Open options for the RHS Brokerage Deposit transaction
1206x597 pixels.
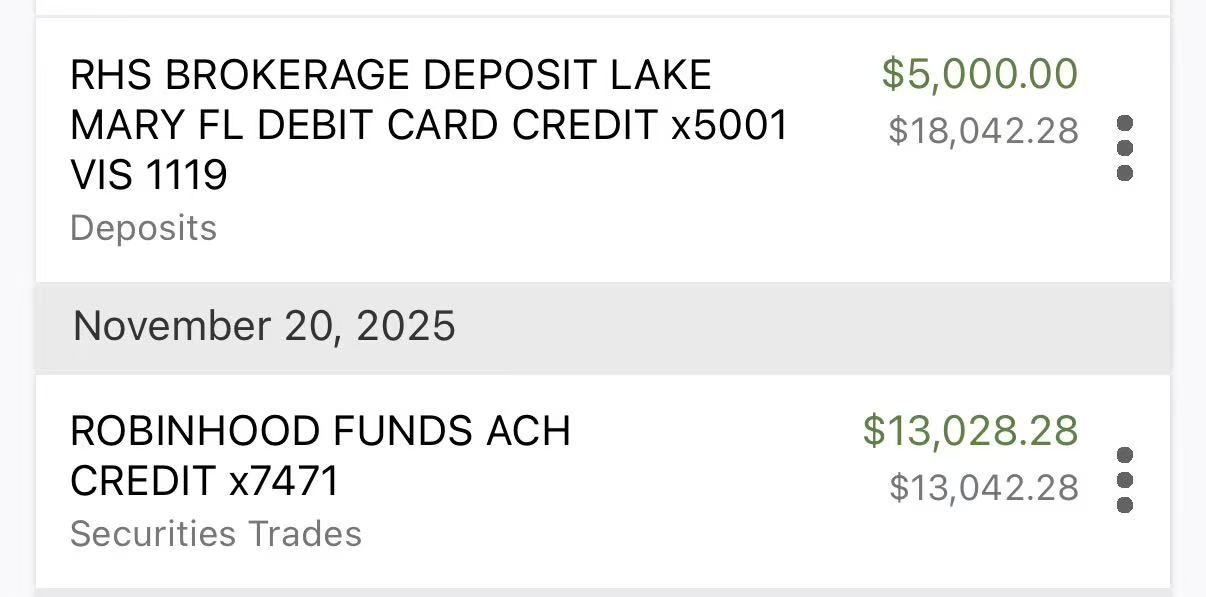tap(1124, 148)
